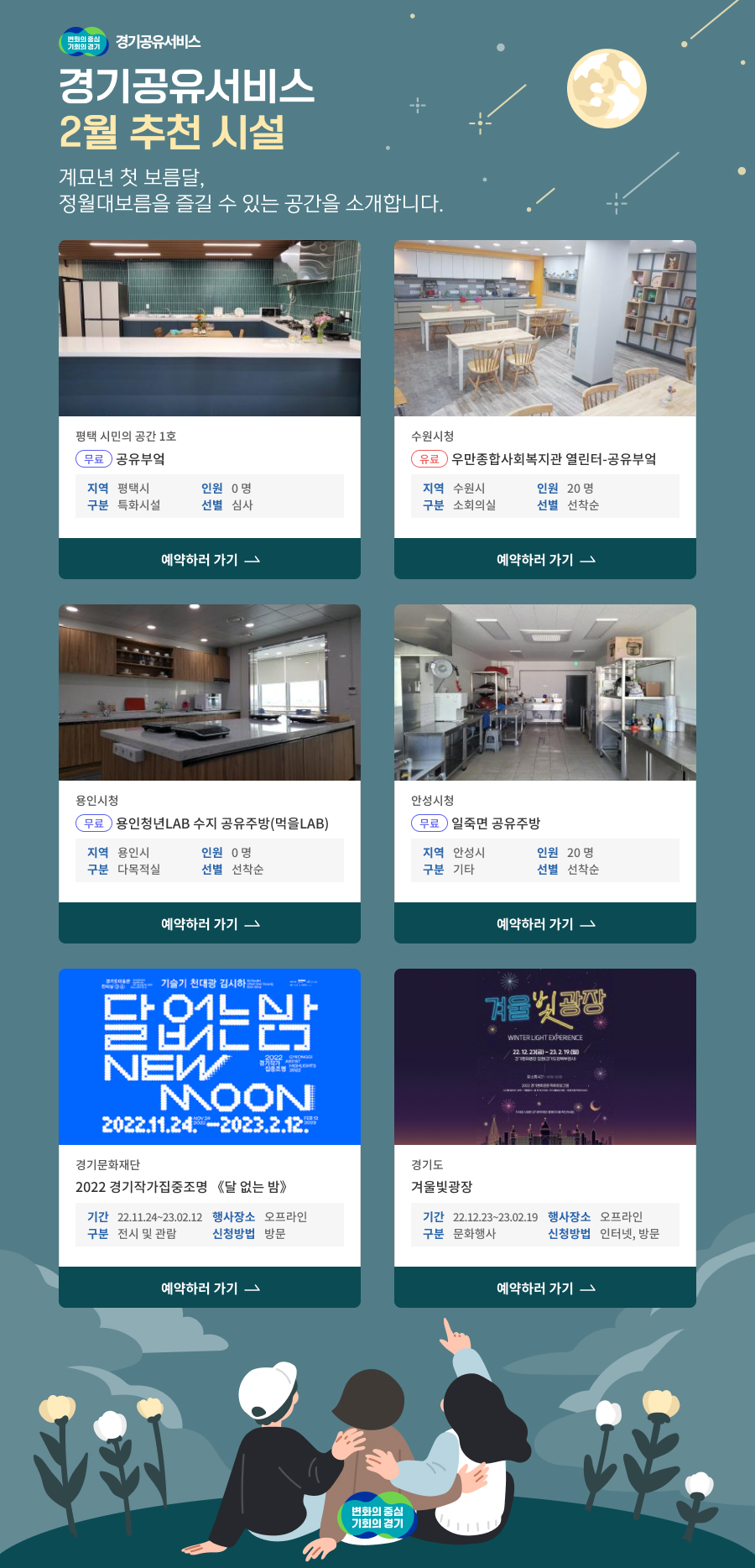This screenshot has height=1568, width=755.
Task: Click the blue NEW MOON poster thumbnail
Action: pyautogui.click(x=209, y=1055)
